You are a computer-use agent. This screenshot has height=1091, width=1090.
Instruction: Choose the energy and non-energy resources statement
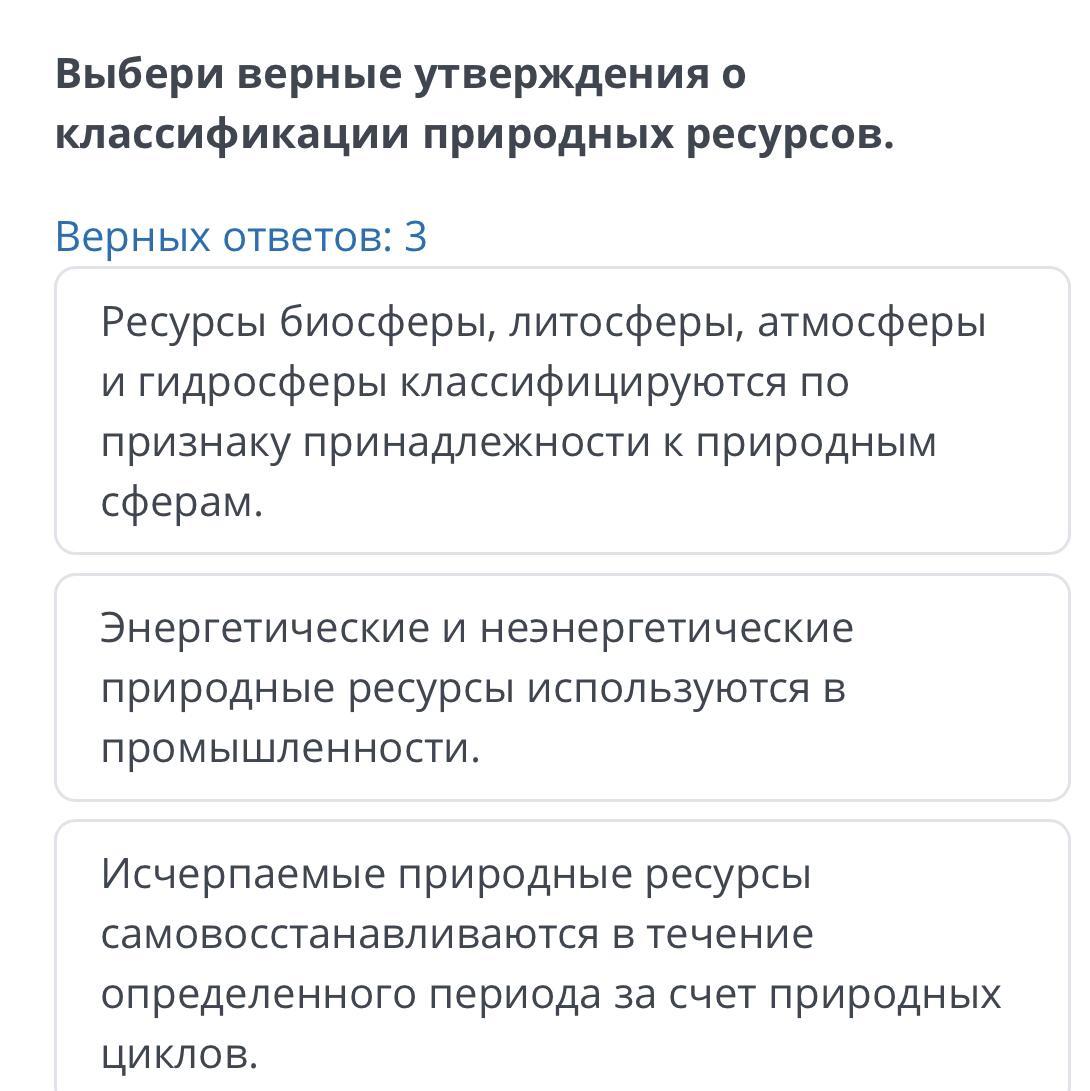[562, 687]
